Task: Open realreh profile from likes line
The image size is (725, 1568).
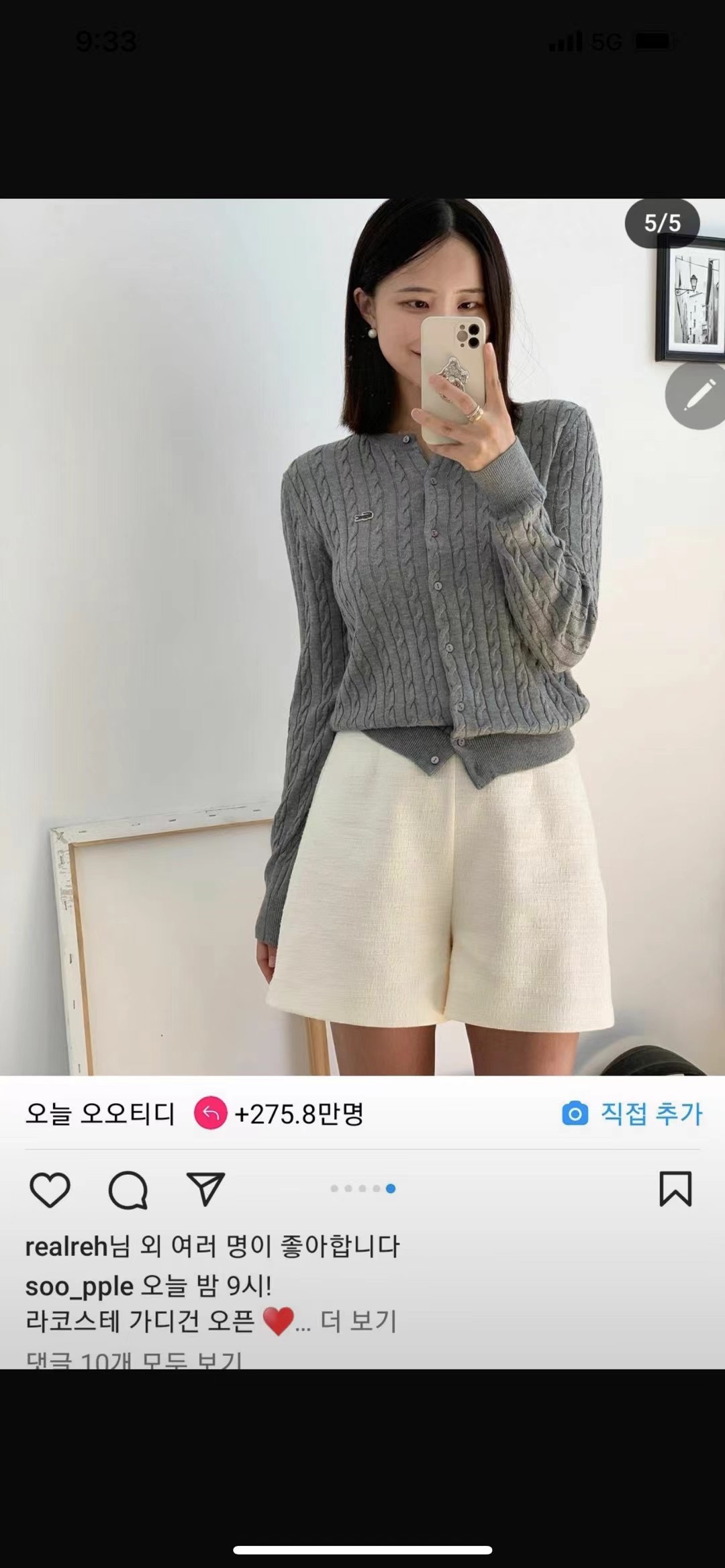Action: click(x=66, y=1247)
